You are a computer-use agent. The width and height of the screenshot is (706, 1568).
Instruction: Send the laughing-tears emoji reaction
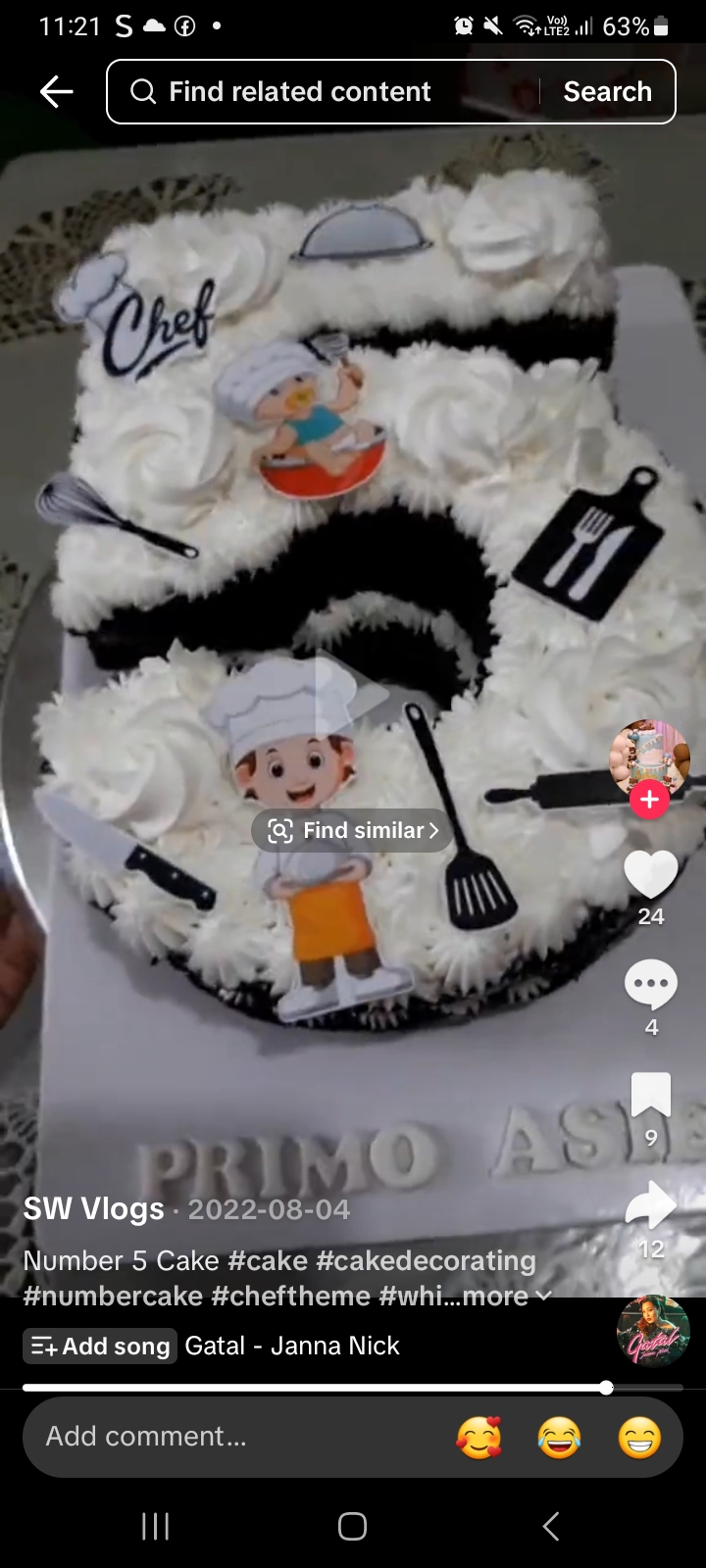(559, 1438)
